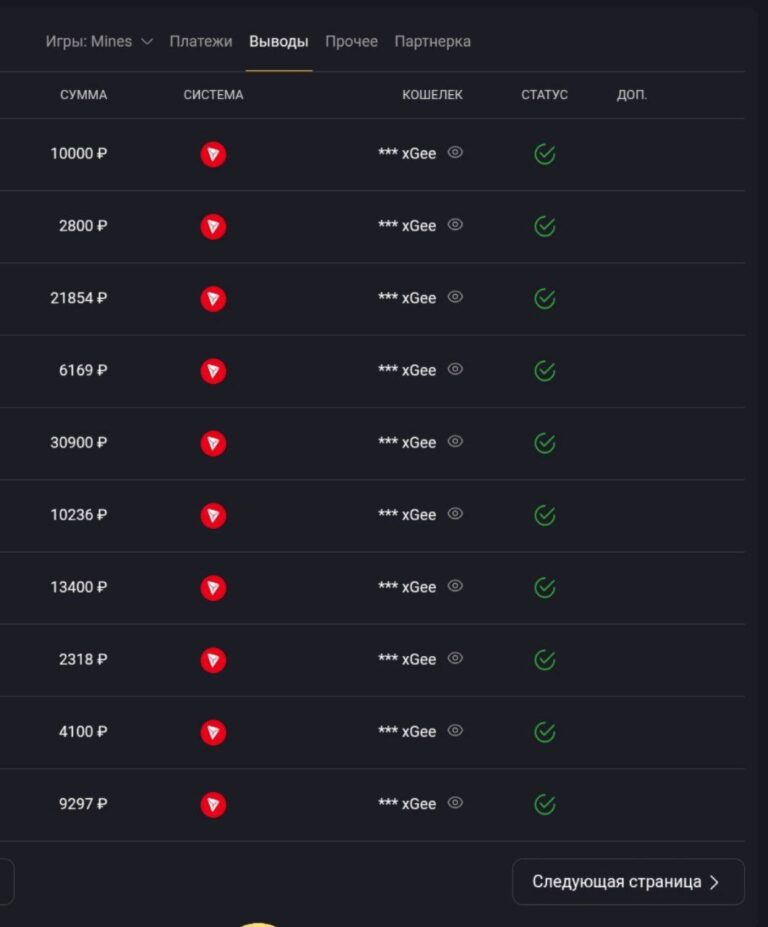Reveal wallet for the 9297 ₽ withdrawal
Screen dimensions: 768x927
pos(455,802)
